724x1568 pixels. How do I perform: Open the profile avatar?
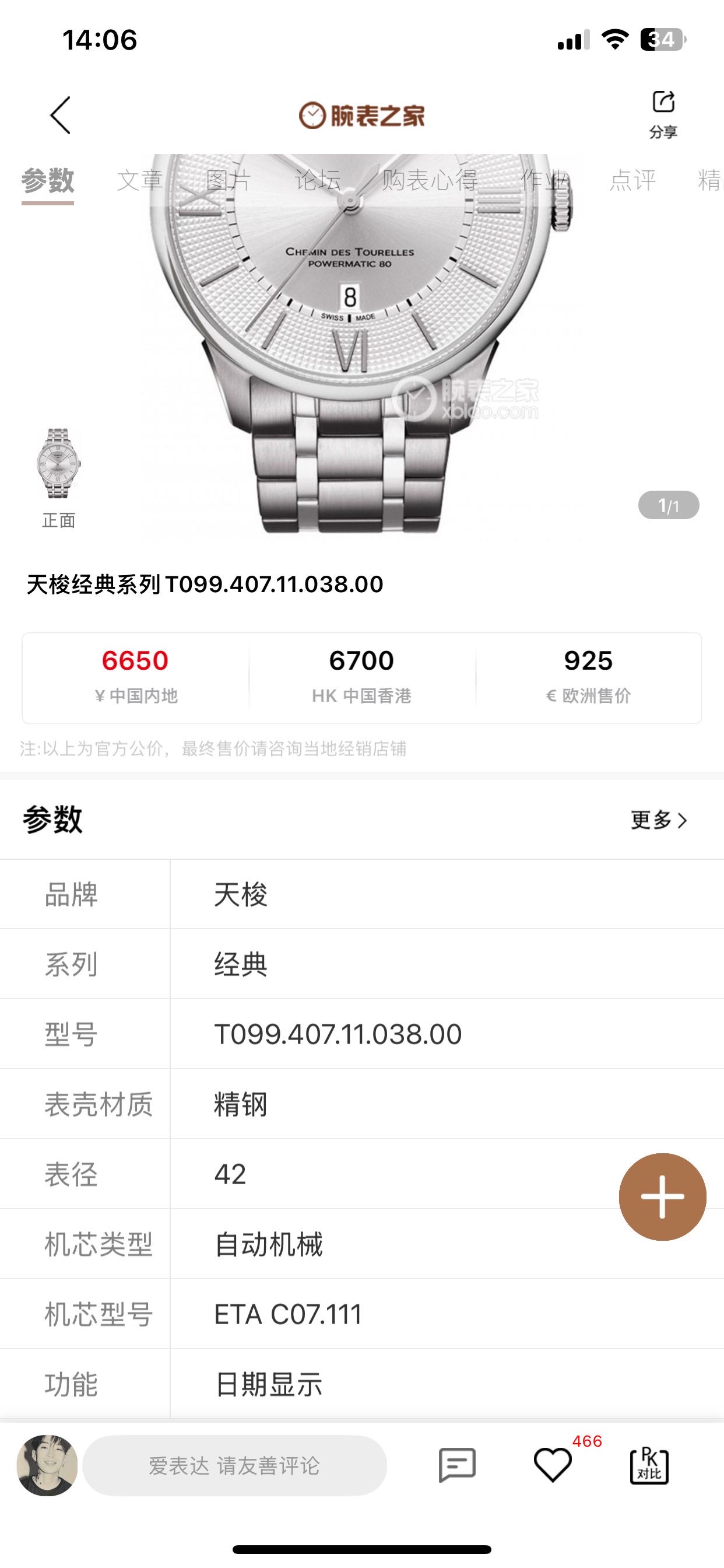pos(47,1466)
